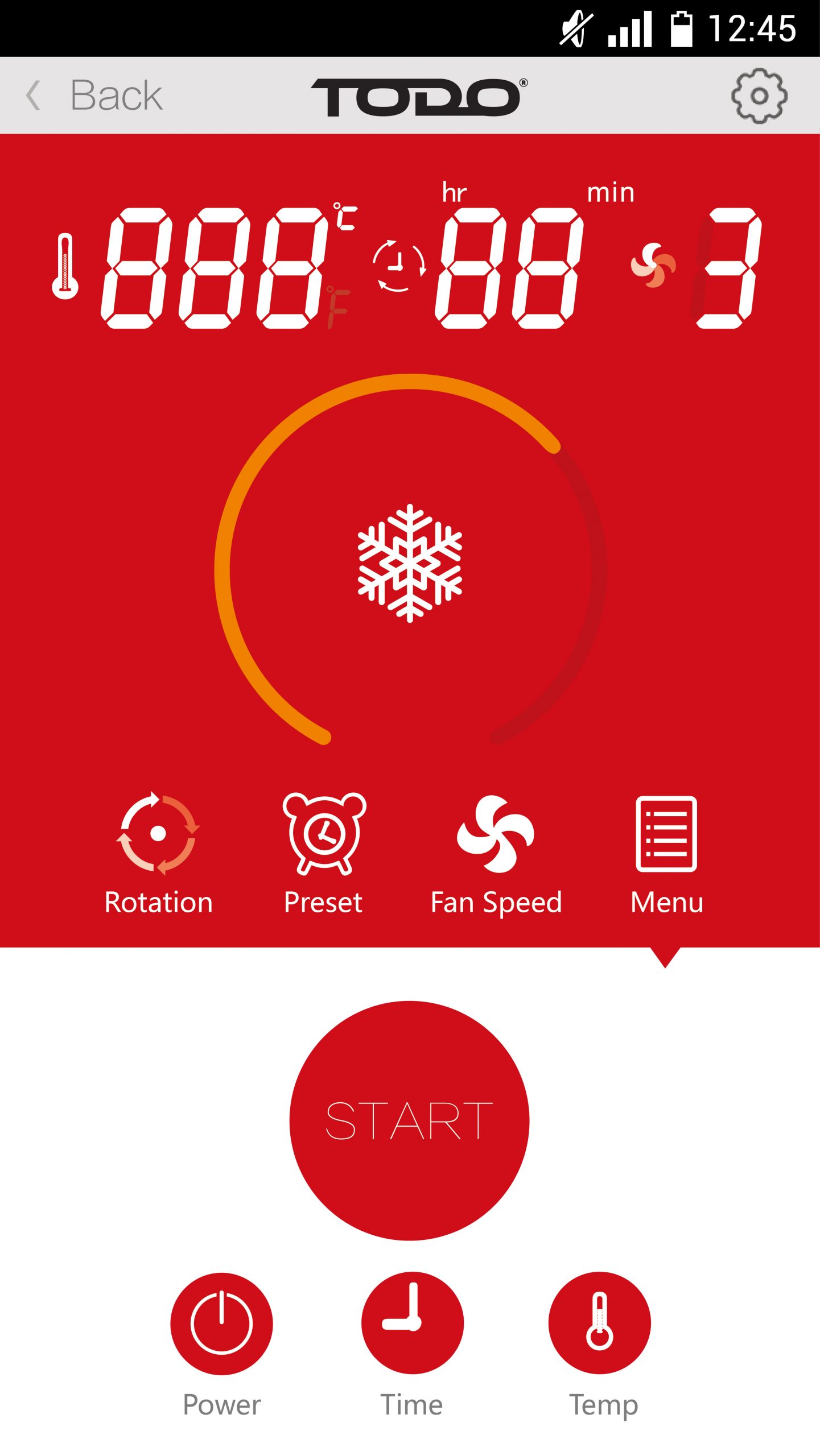Image resolution: width=820 pixels, height=1456 pixels.
Task: Open the Preset option
Action: 324,853
